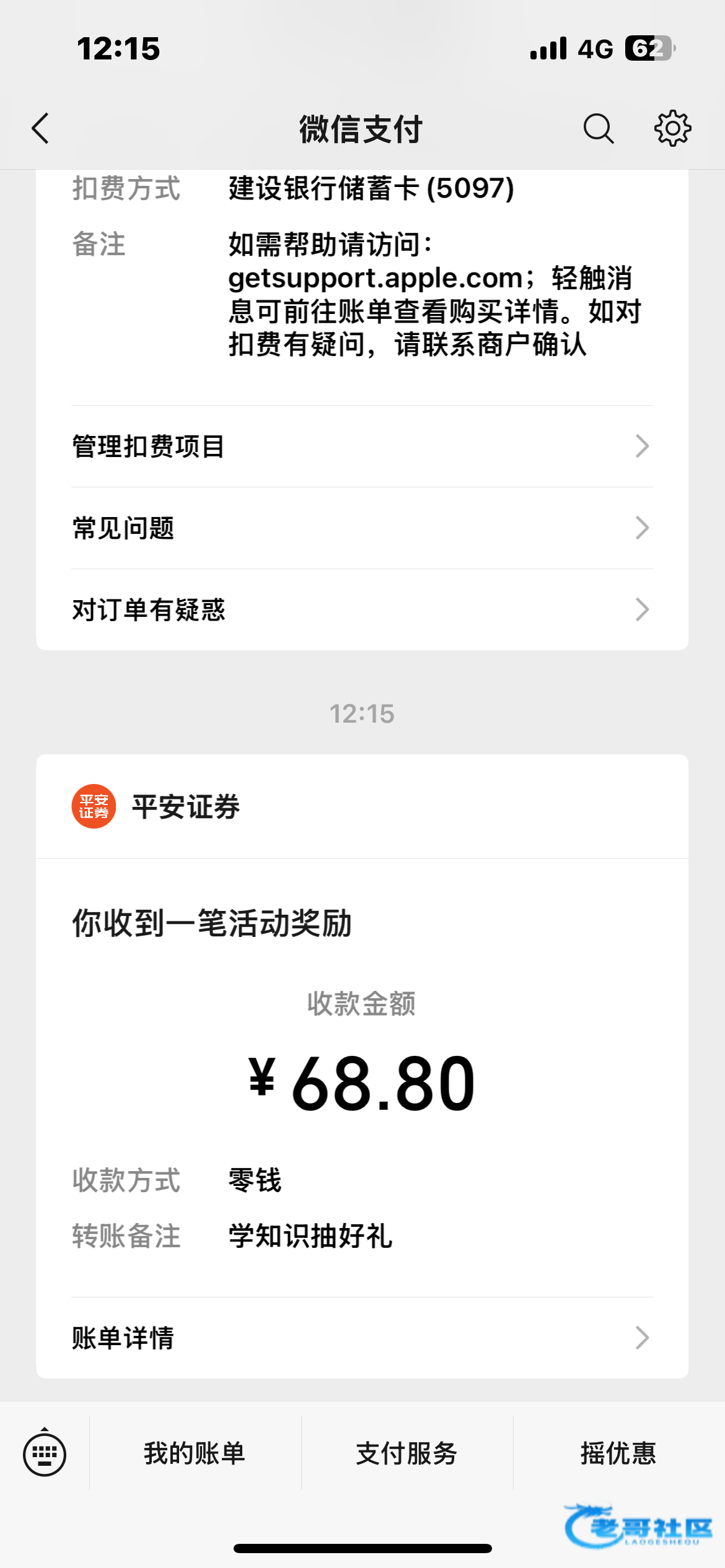Open 对订单有疑惑 row
This screenshot has width=725, height=1568.
coord(362,610)
